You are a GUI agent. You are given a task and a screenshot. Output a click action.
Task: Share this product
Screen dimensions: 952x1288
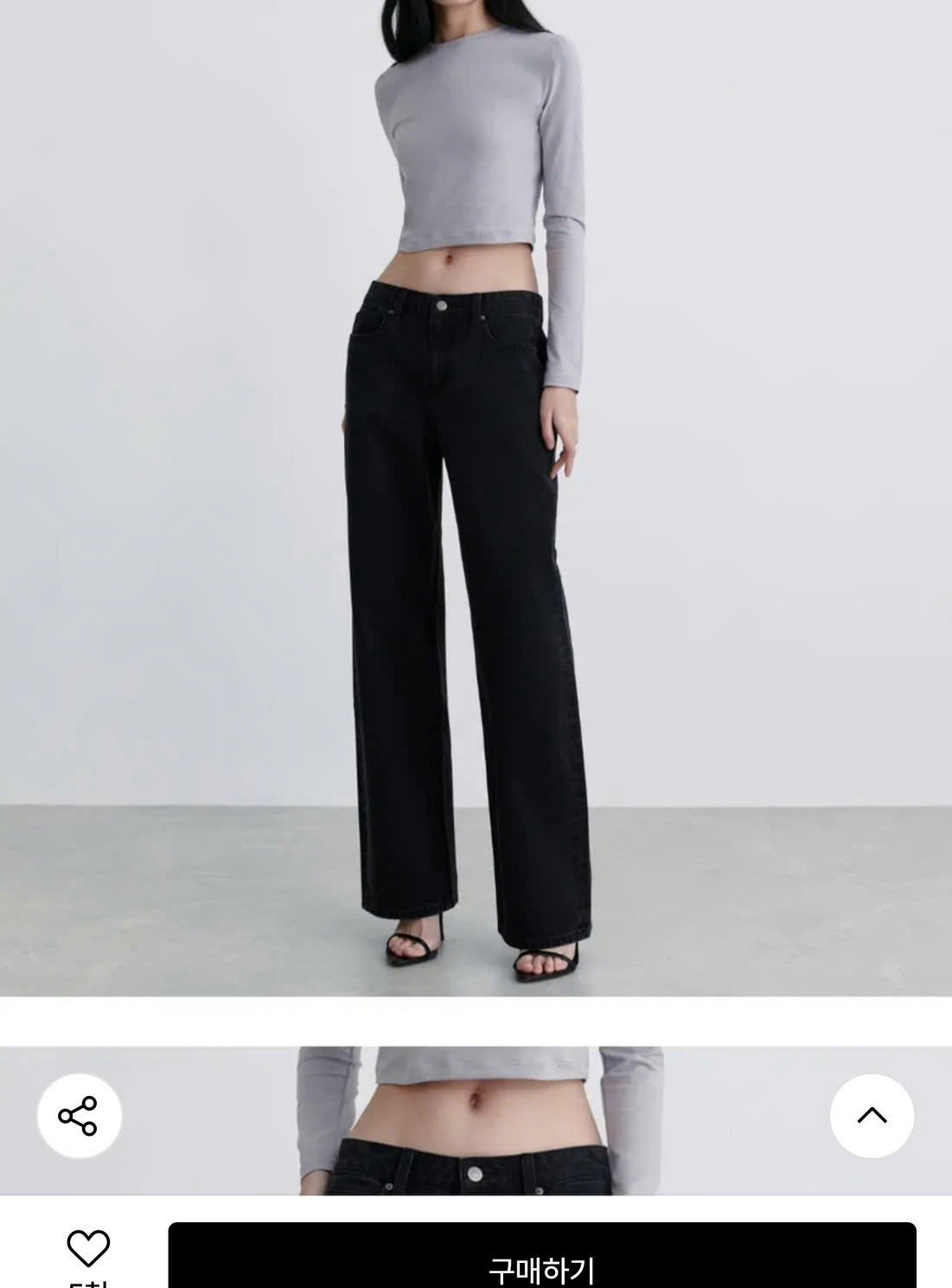tap(79, 1116)
